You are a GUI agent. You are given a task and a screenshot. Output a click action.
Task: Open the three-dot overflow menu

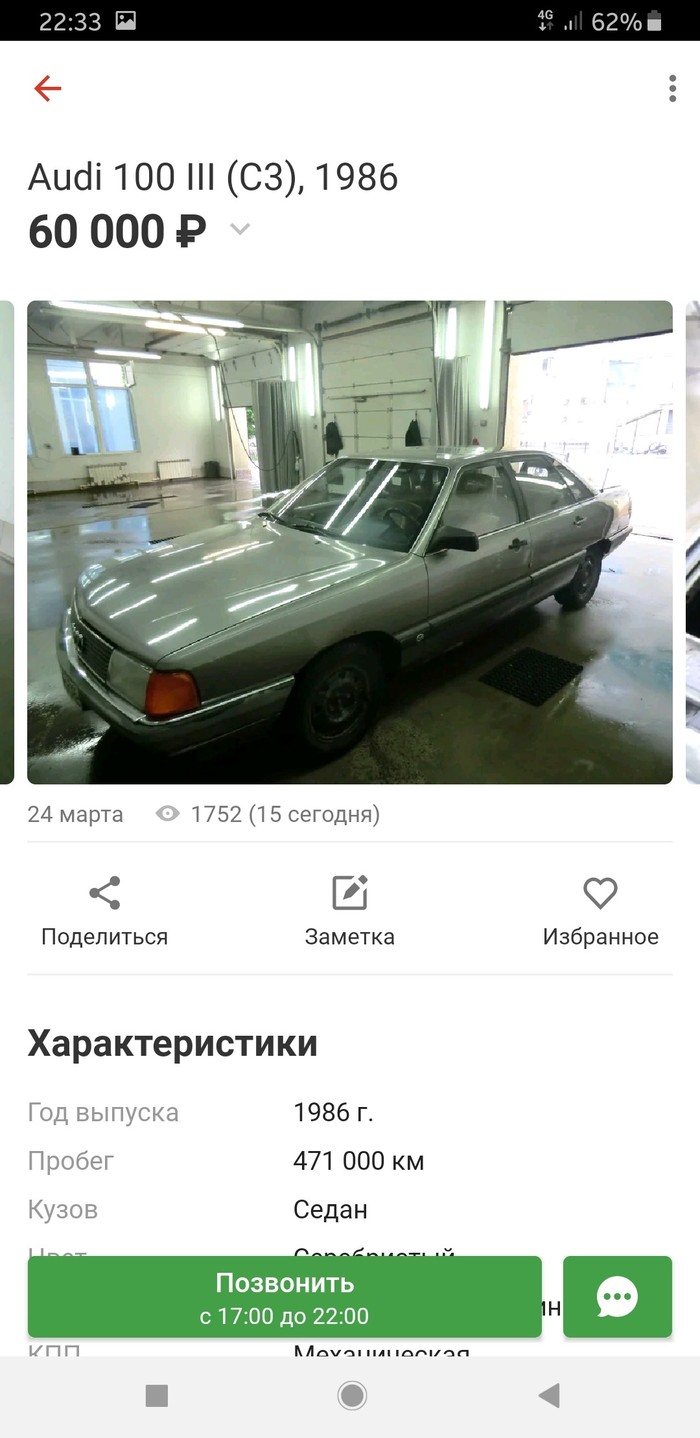[x=672, y=89]
